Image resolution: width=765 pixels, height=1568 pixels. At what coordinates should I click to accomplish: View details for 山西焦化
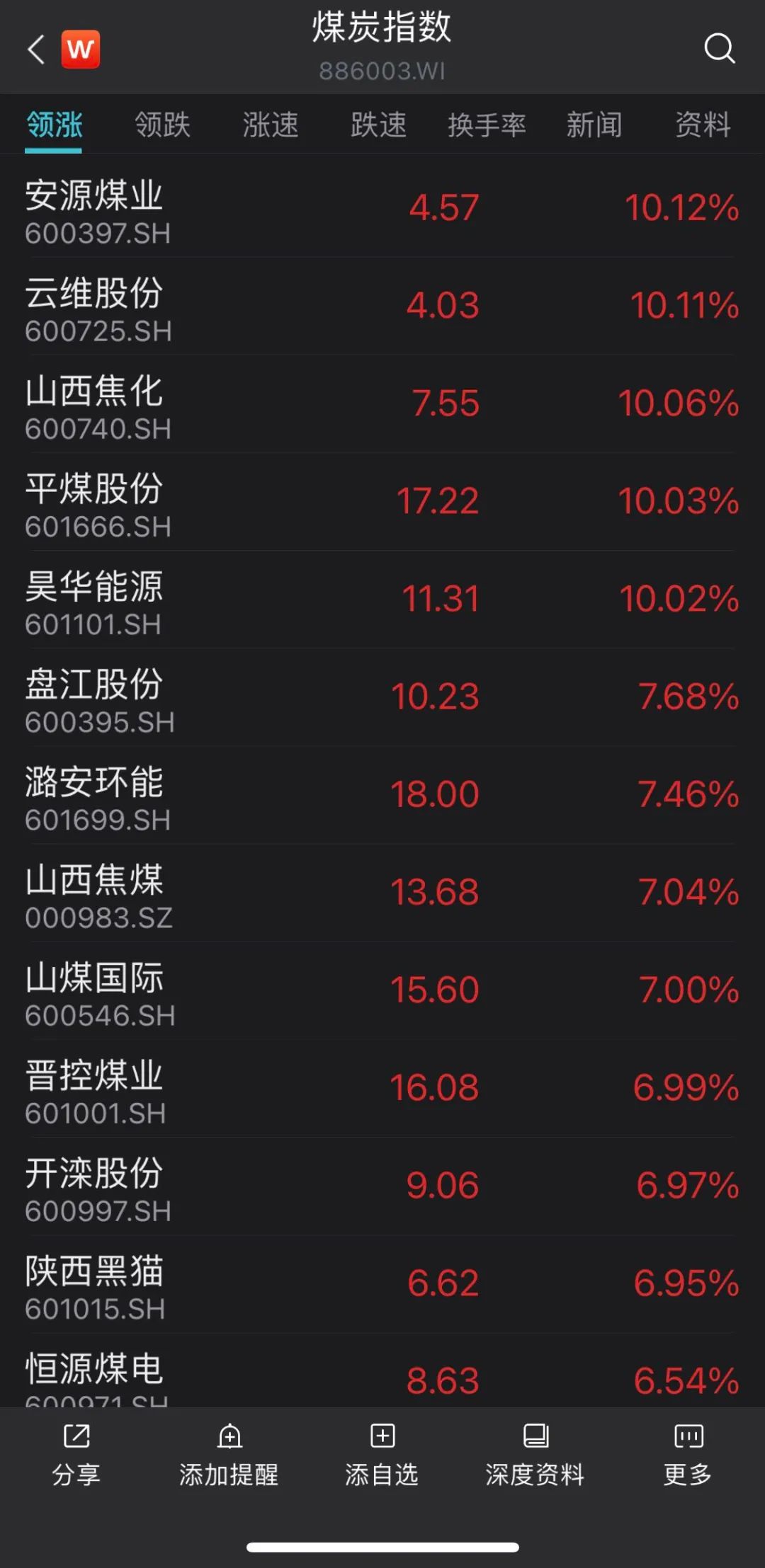[x=382, y=404]
